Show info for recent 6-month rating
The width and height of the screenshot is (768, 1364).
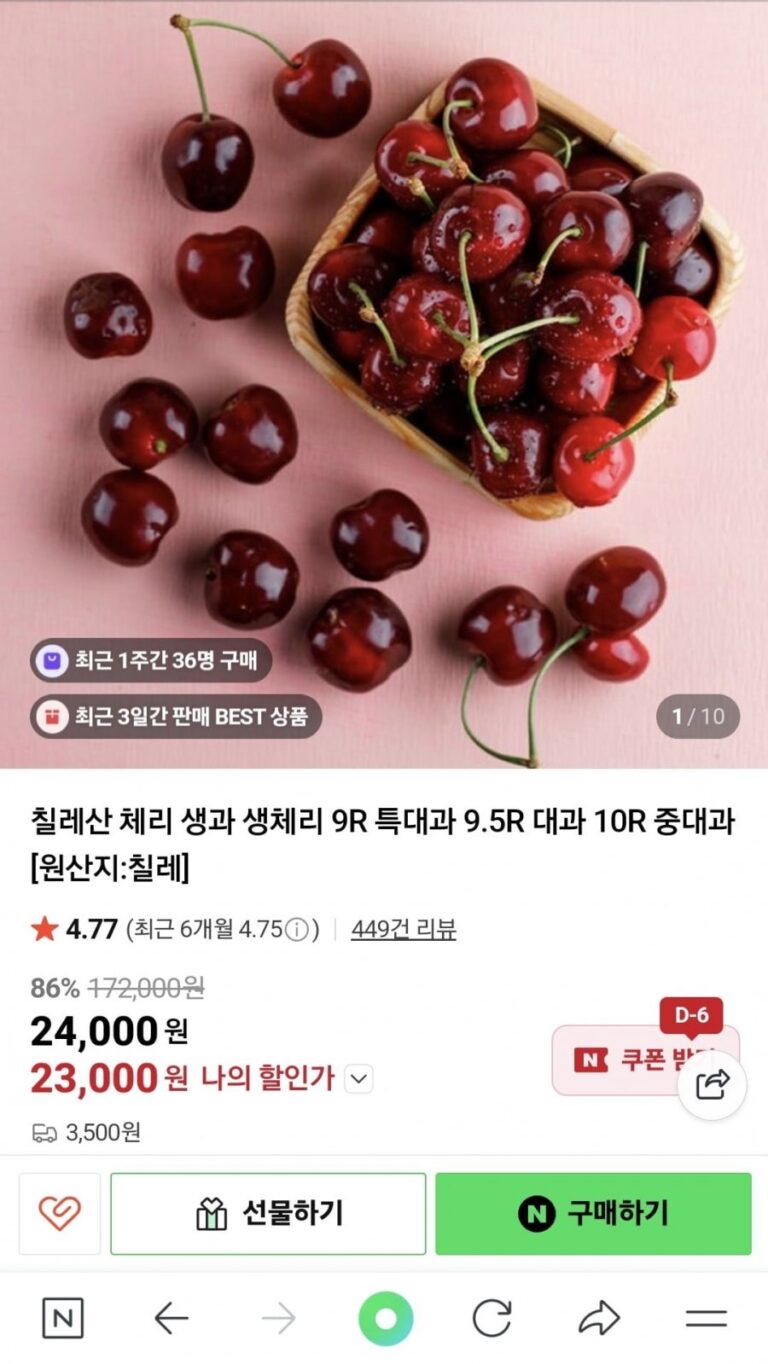pos(296,930)
